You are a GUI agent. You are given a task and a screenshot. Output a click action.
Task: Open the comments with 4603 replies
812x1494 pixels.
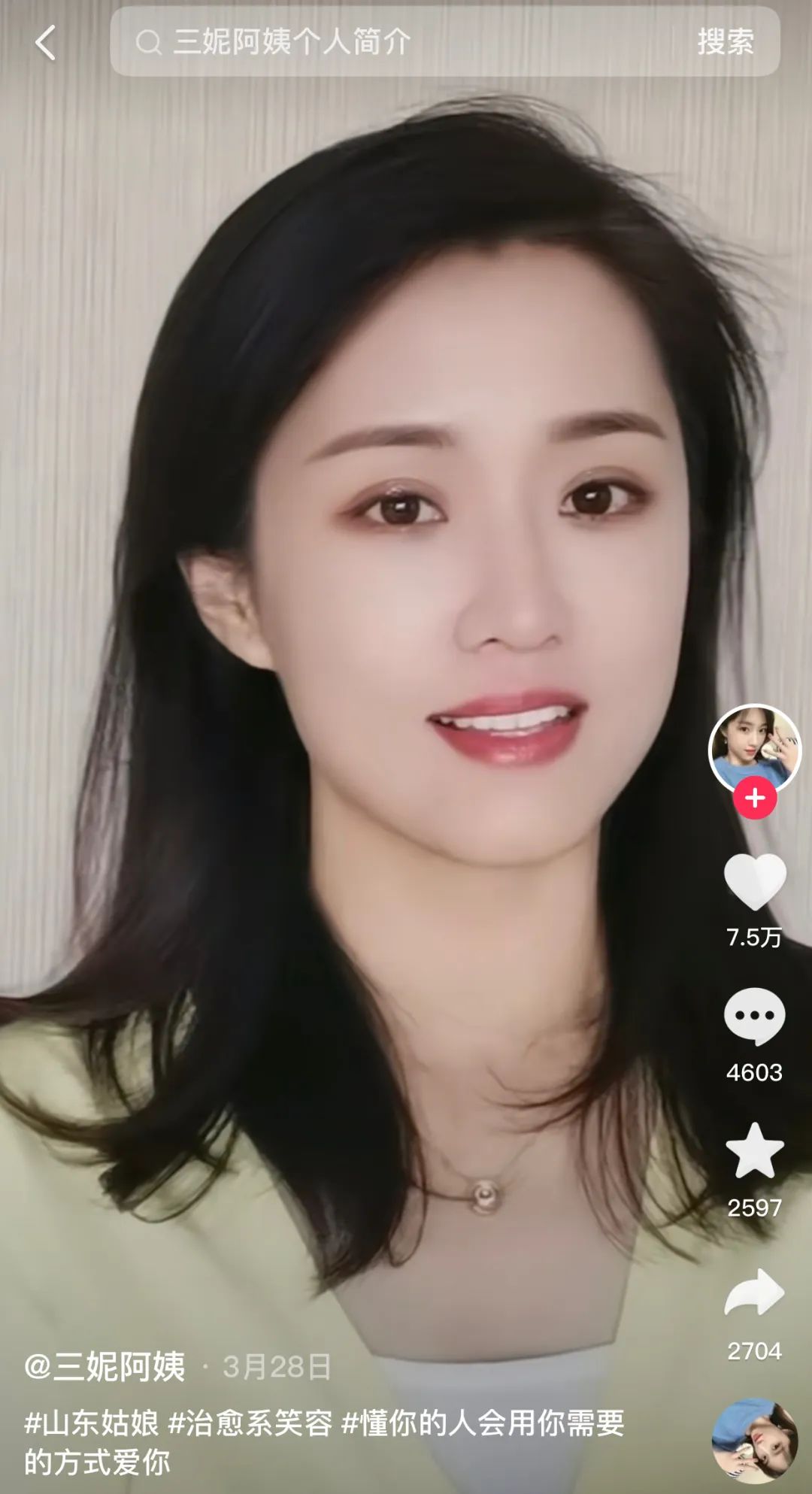[754, 1017]
